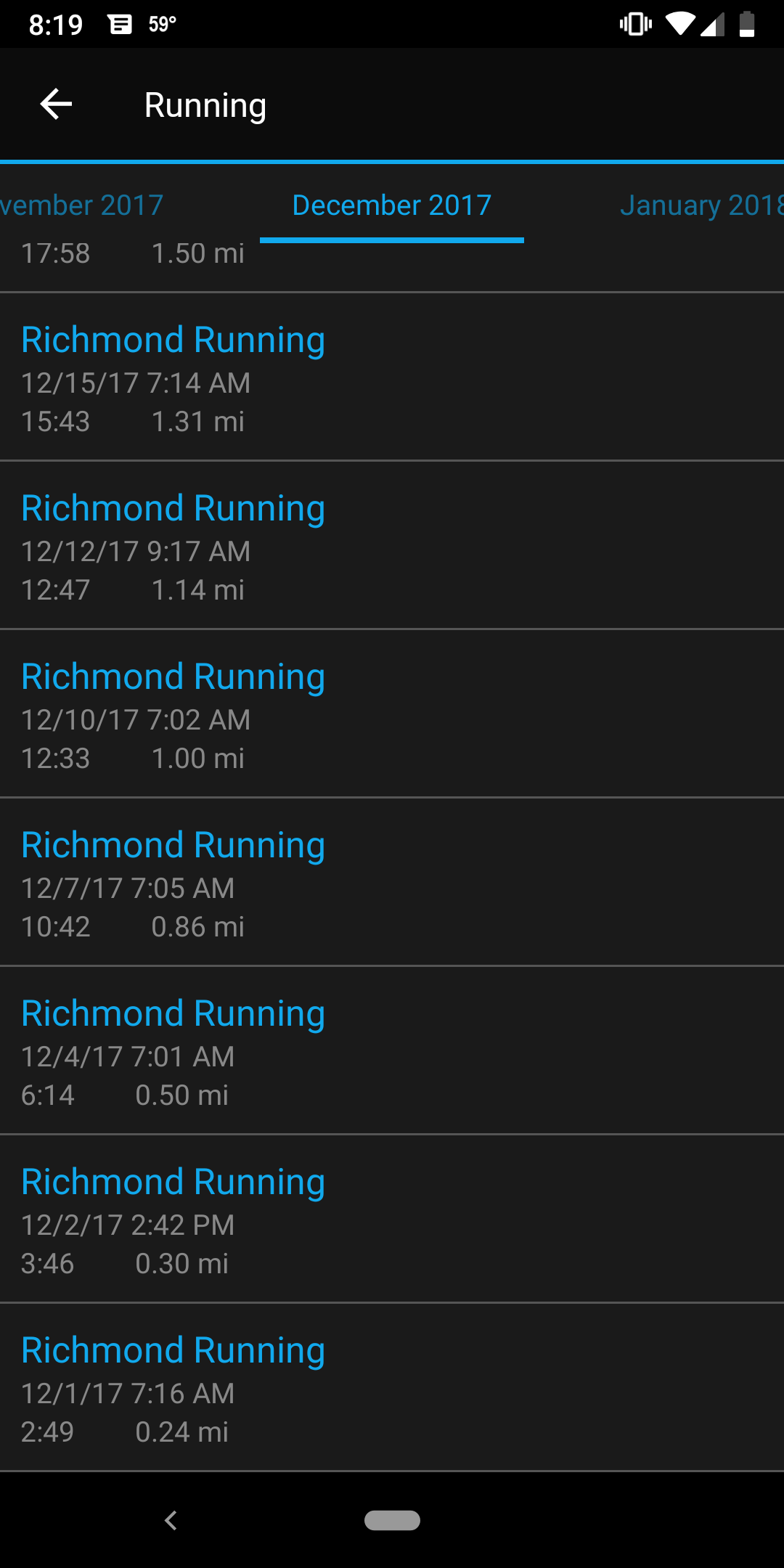The height and width of the screenshot is (1568, 784).
Task: Go back using the top arrow
Action: click(x=56, y=105)
